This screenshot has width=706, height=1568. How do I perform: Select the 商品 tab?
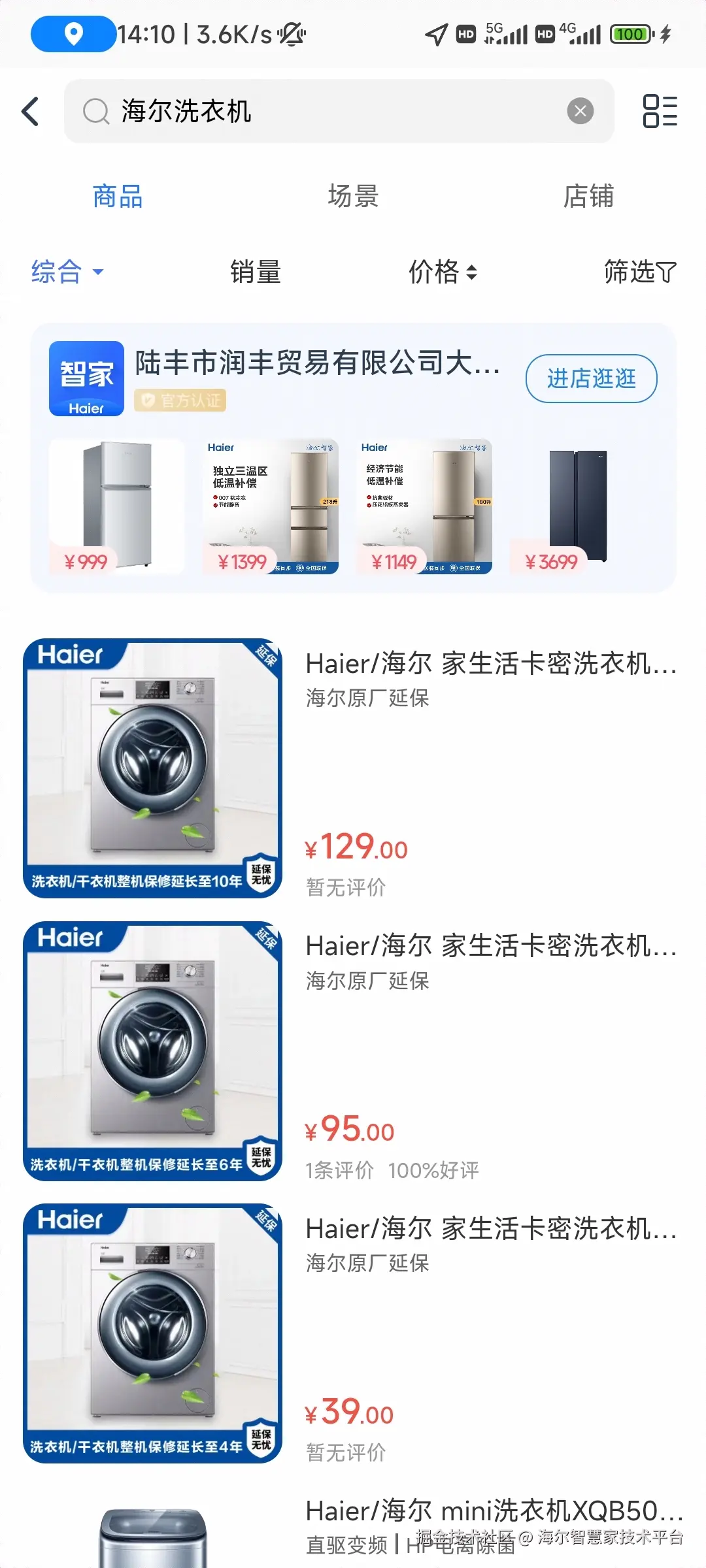coord(118,196)
